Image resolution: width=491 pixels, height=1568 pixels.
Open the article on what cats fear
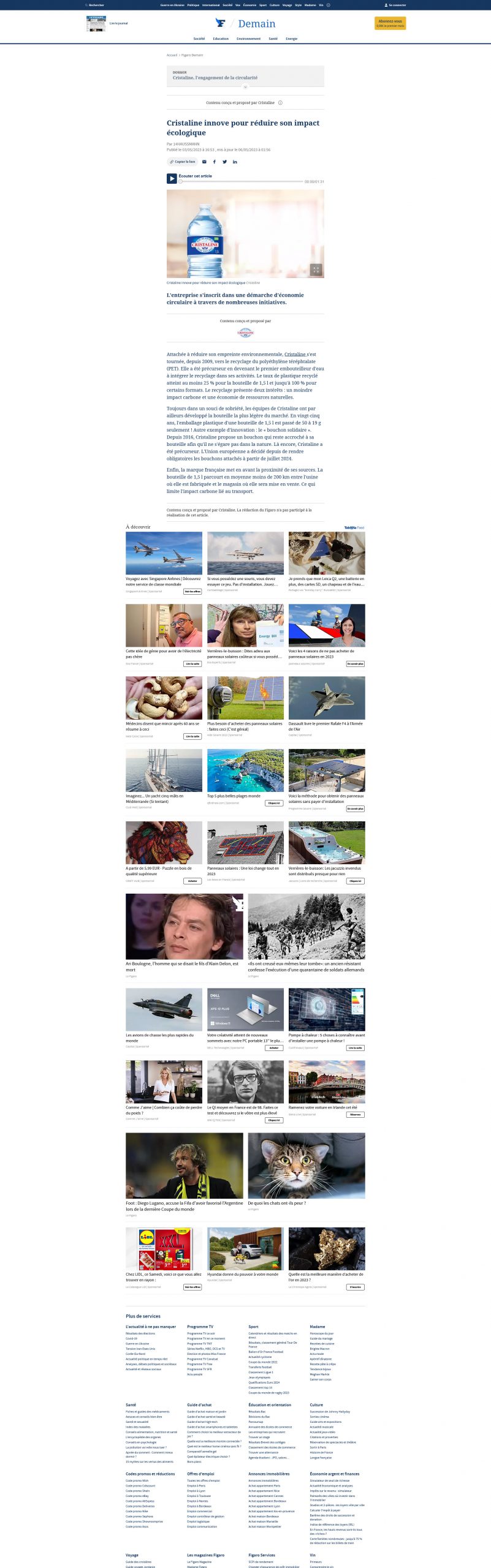click(x=306, y=1166)
